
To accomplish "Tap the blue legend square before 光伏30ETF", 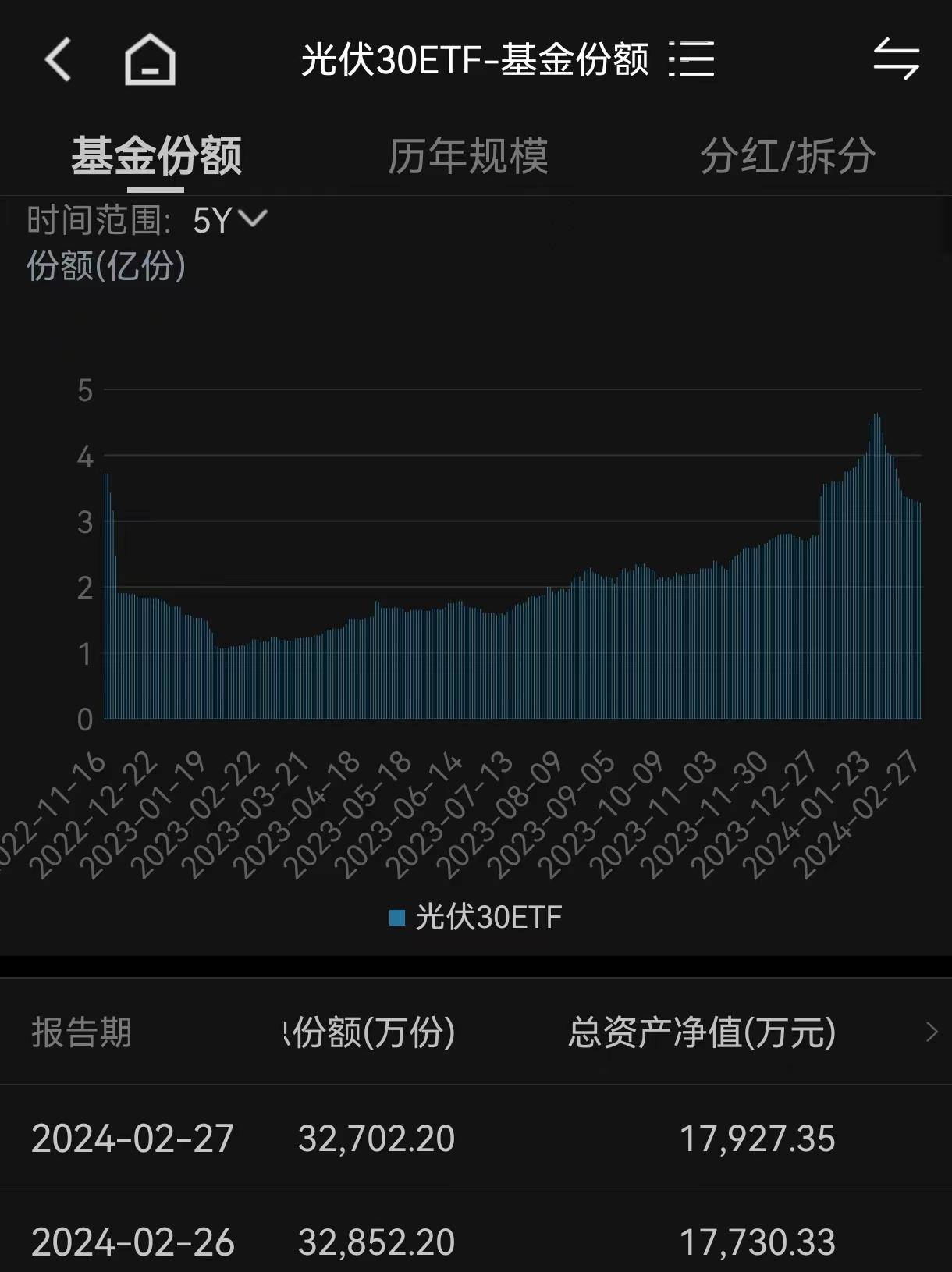I will tap(396, 917).
